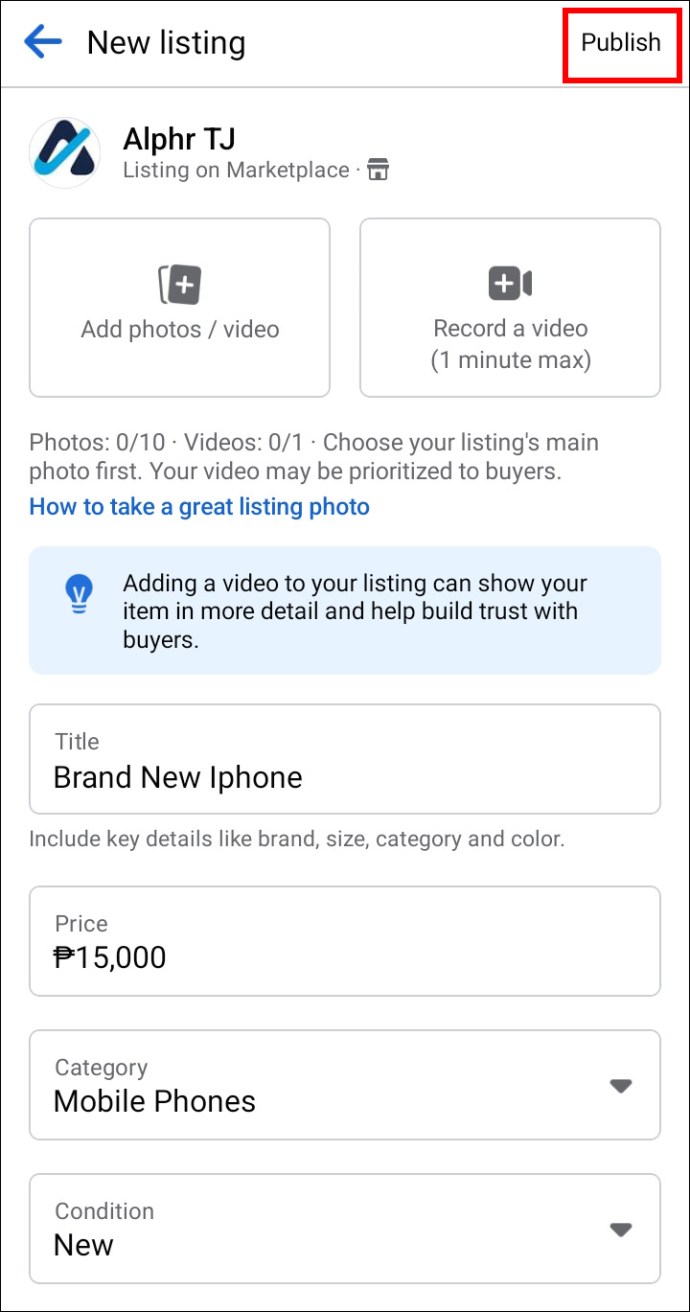The width and height of the screenshot is (690, 1312).
Task: Open the Condition dropdown
Action: pyautogui.click(x=345, y=1229)
